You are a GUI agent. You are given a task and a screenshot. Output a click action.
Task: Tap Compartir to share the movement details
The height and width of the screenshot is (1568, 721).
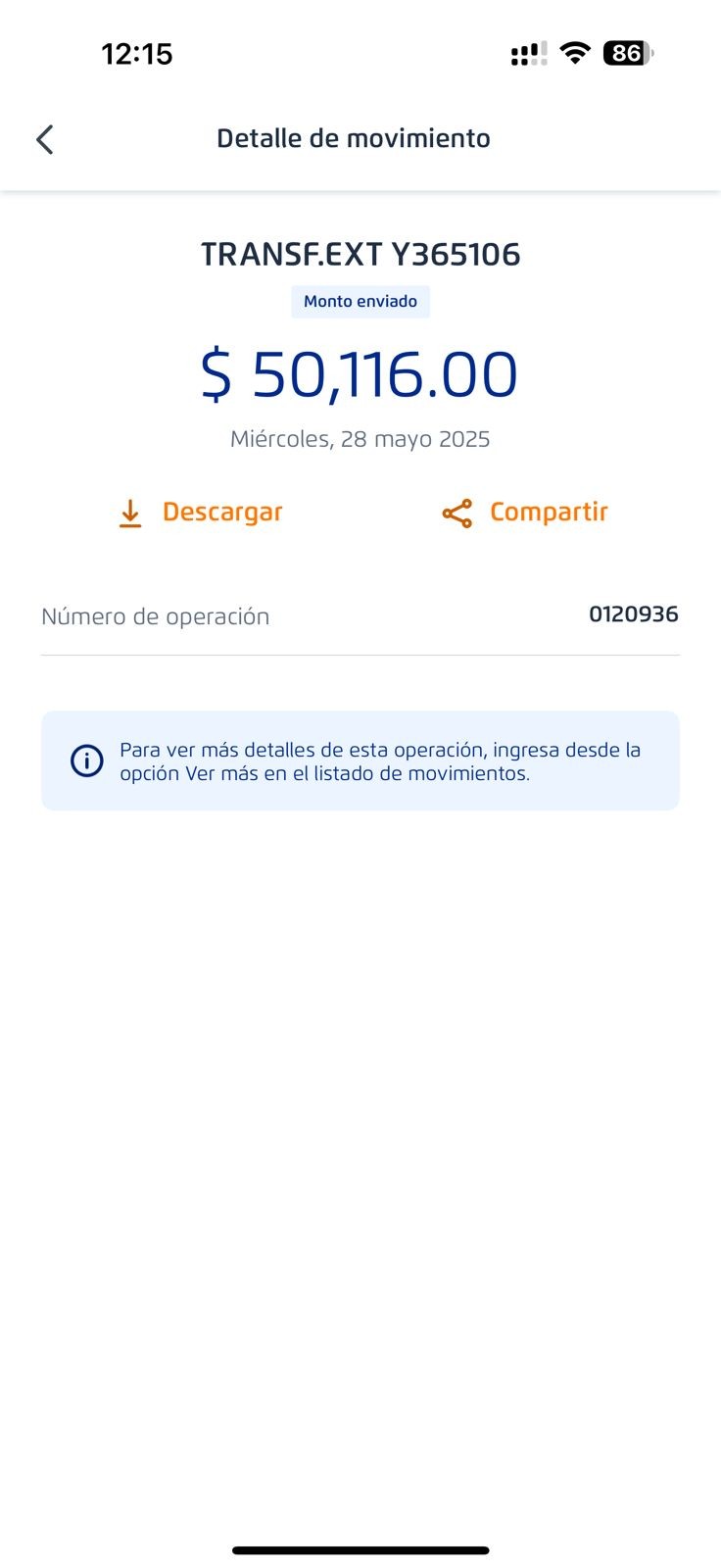tap(525, 513)
